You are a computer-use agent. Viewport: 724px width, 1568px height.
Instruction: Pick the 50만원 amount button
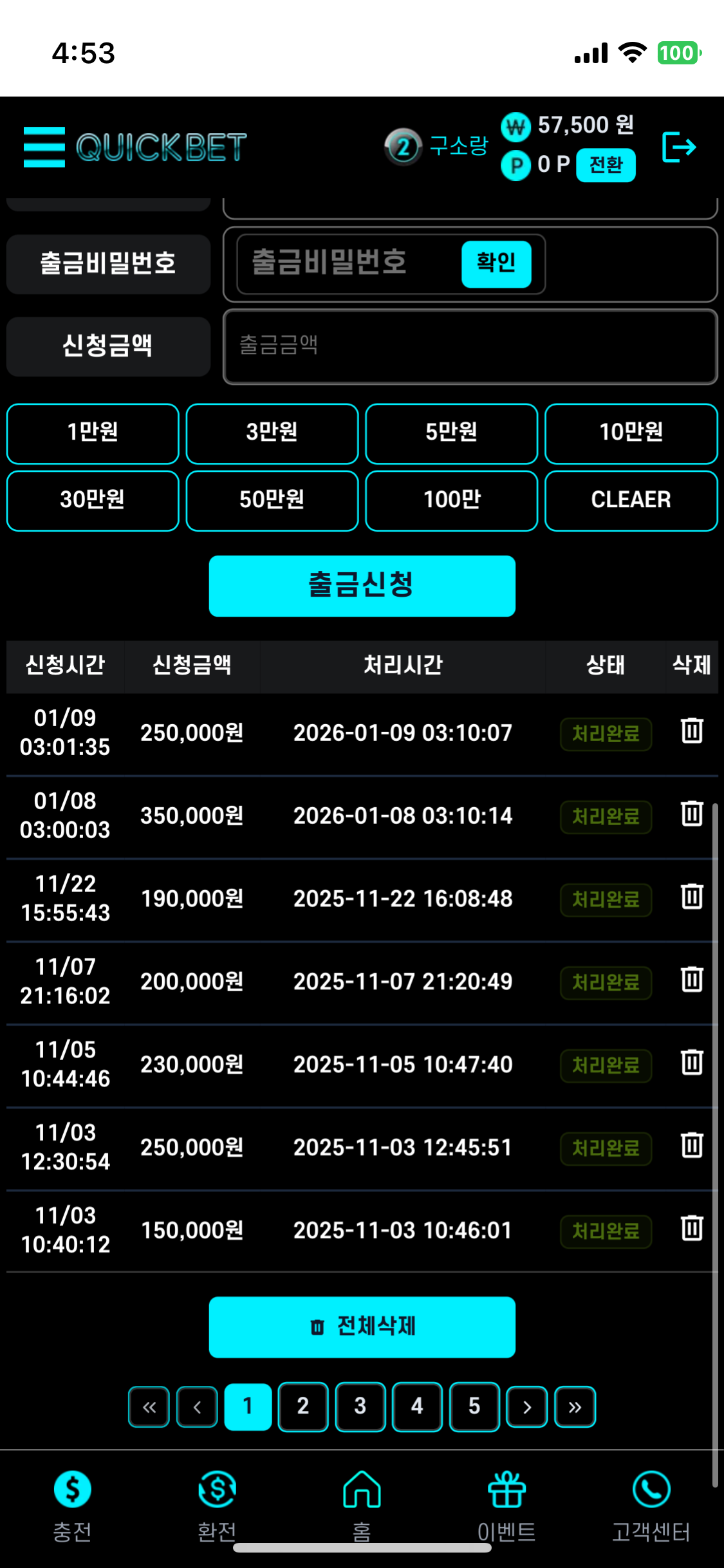coord(272,500)
